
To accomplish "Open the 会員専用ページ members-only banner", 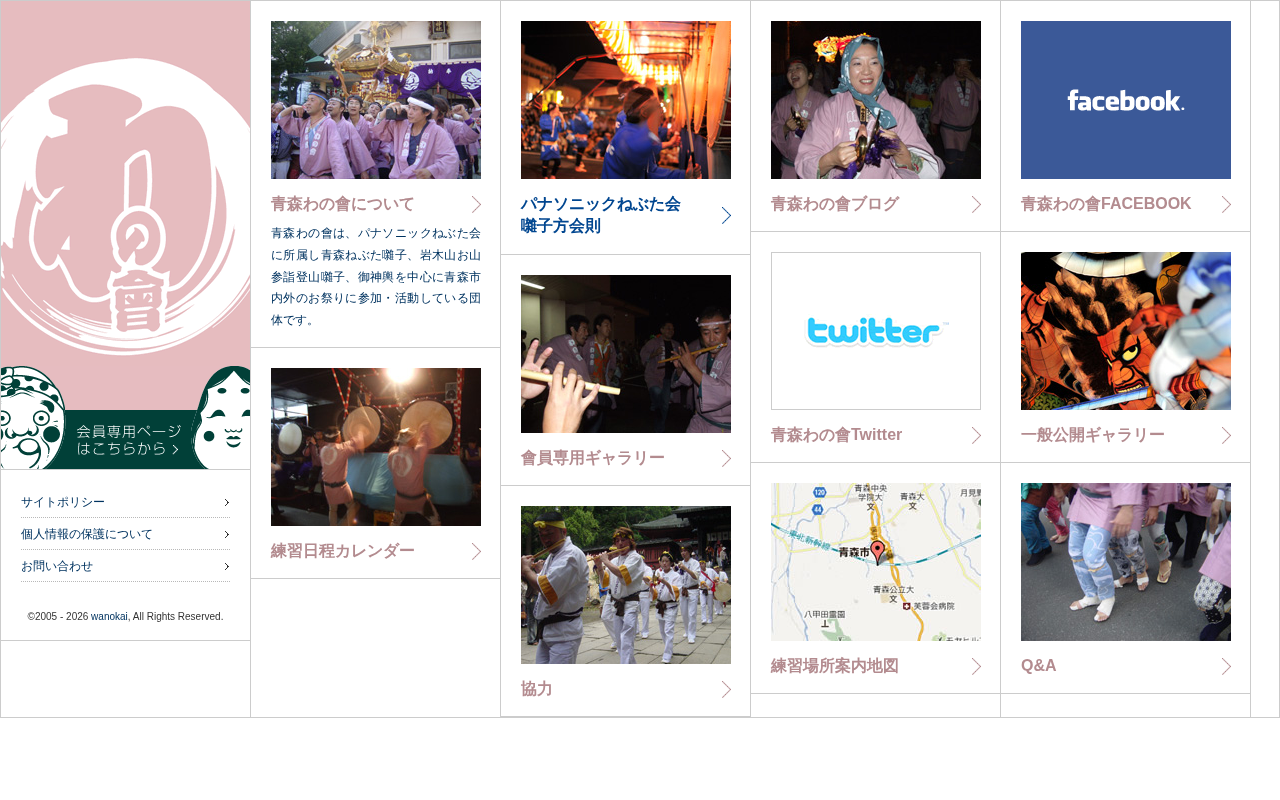I will click(125, 417).
